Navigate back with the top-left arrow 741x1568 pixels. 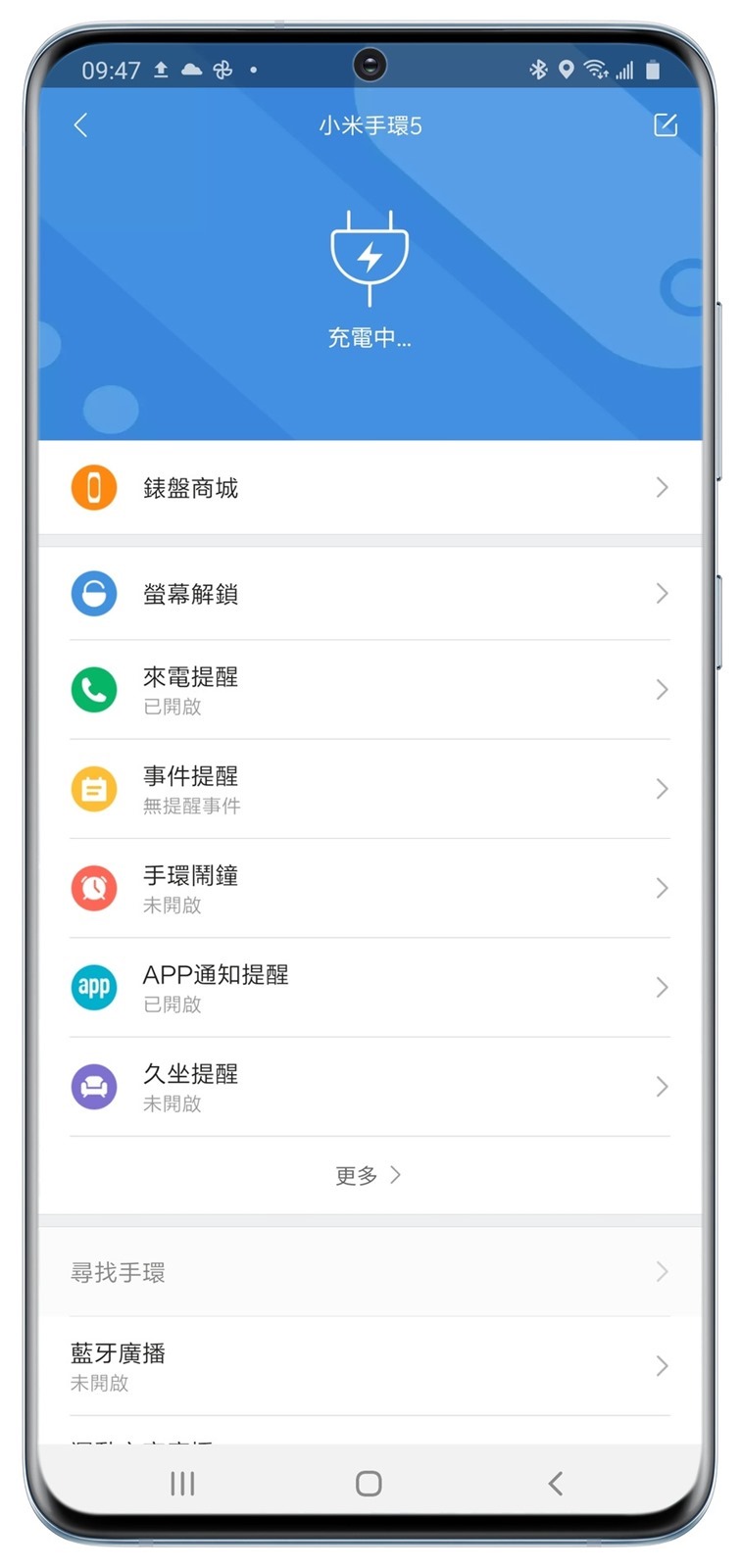80,124
